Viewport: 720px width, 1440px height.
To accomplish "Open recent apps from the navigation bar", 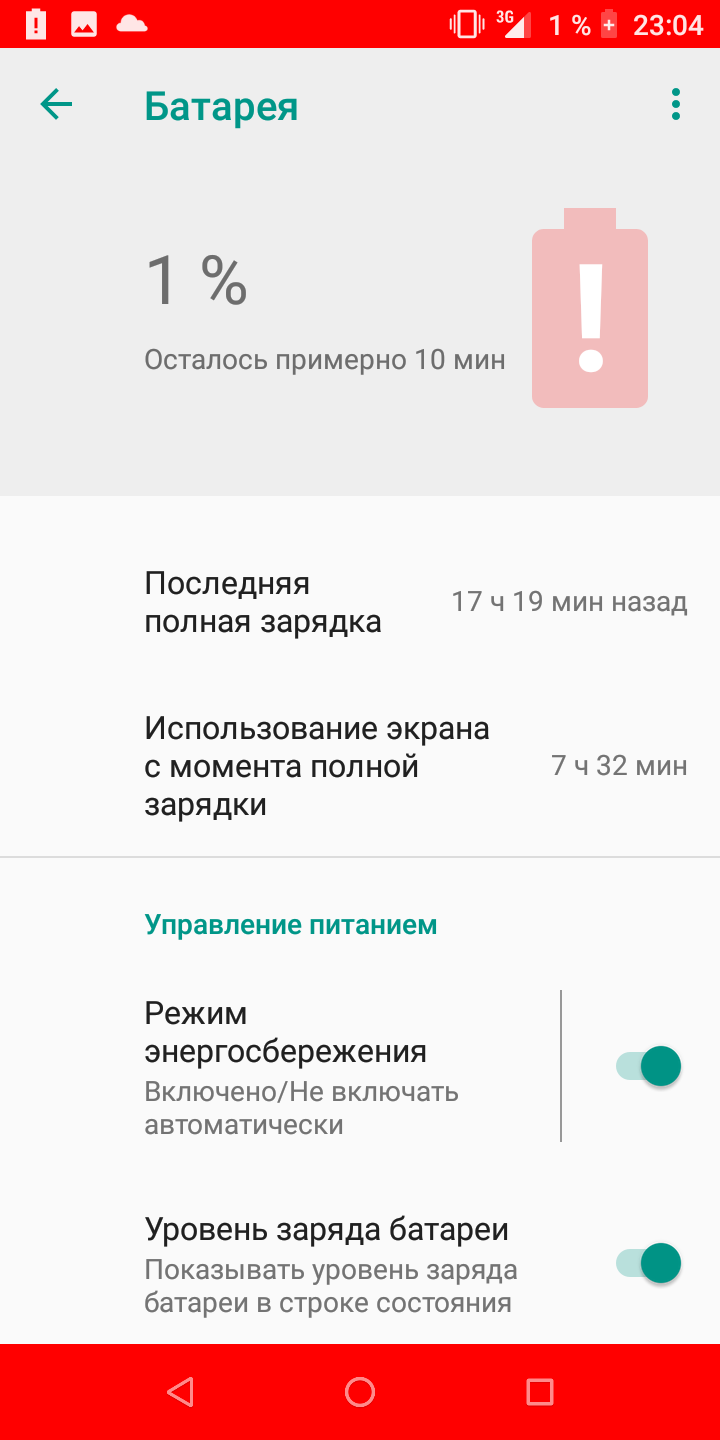I will (540, 1392).
